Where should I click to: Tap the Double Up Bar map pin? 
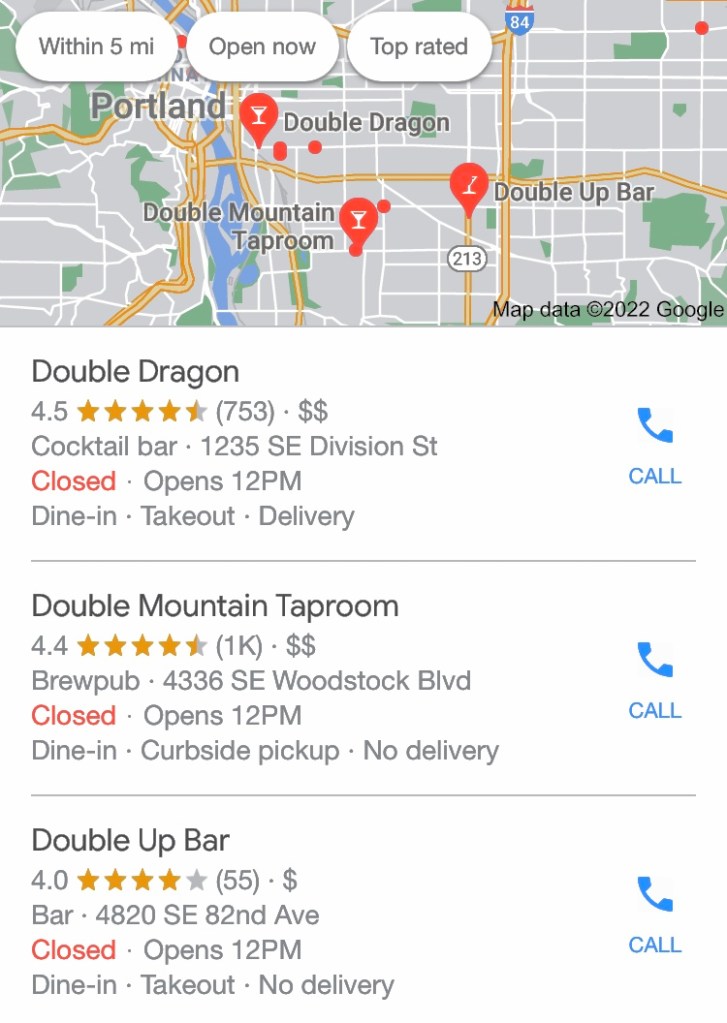(x=468, y=185)
